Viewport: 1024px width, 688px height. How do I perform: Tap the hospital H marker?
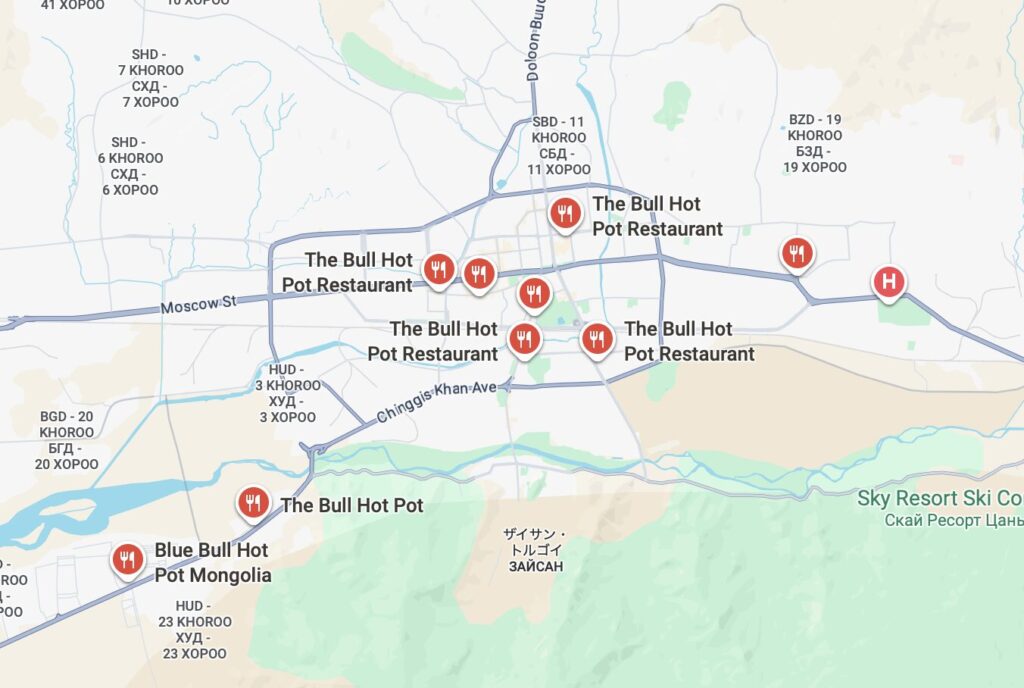888,283
